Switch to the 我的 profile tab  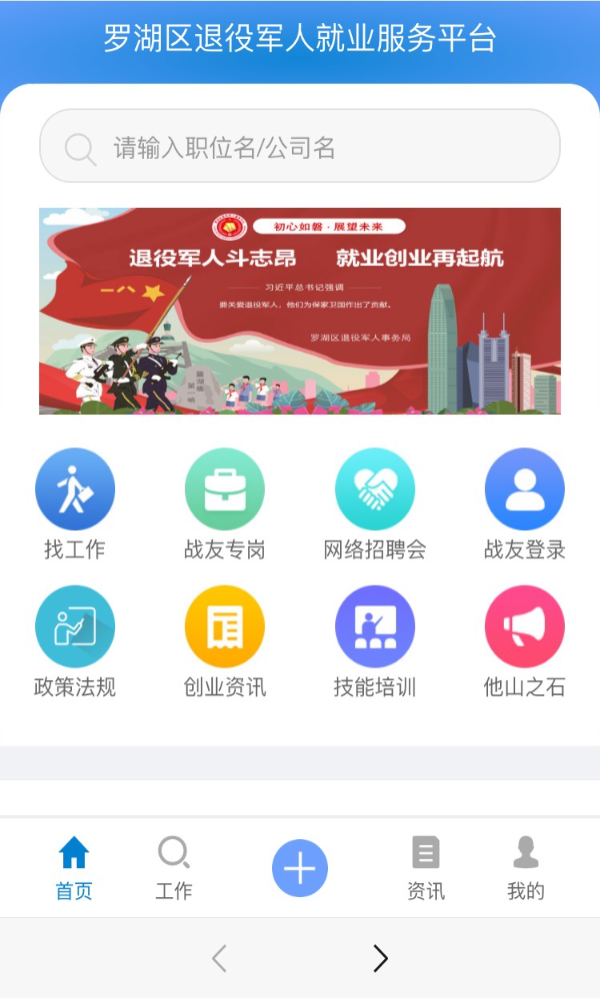pyautogui.click(x=526, y=867)
